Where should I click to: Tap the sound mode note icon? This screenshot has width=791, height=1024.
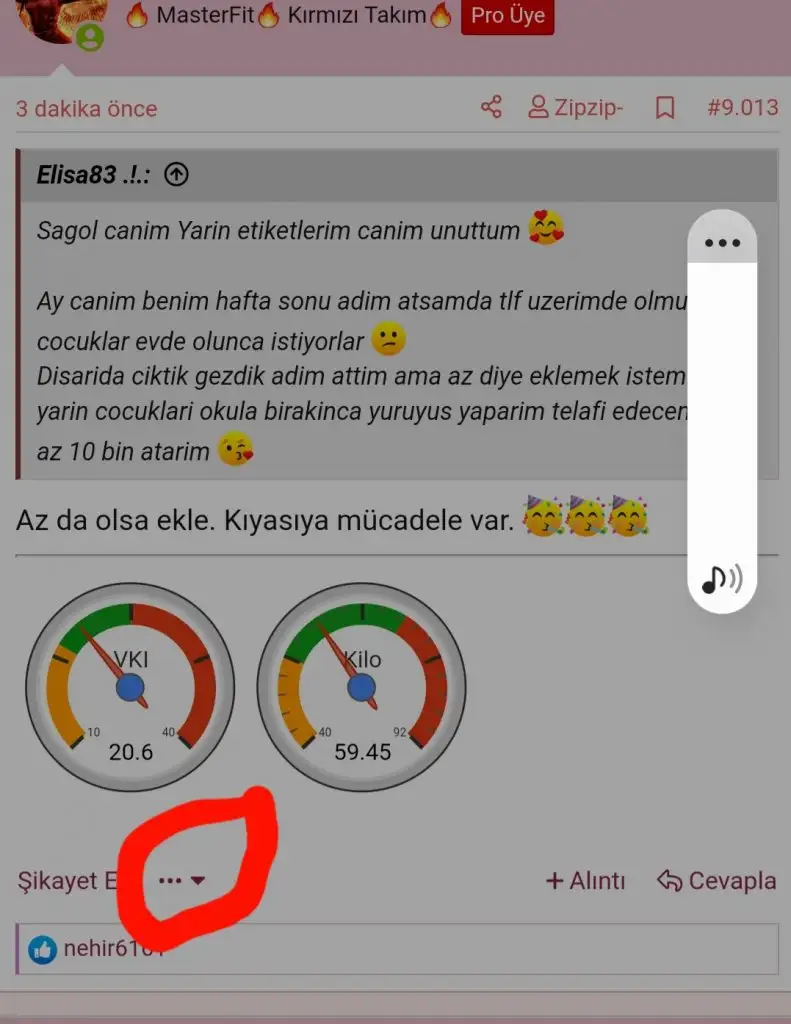(722, 579)
